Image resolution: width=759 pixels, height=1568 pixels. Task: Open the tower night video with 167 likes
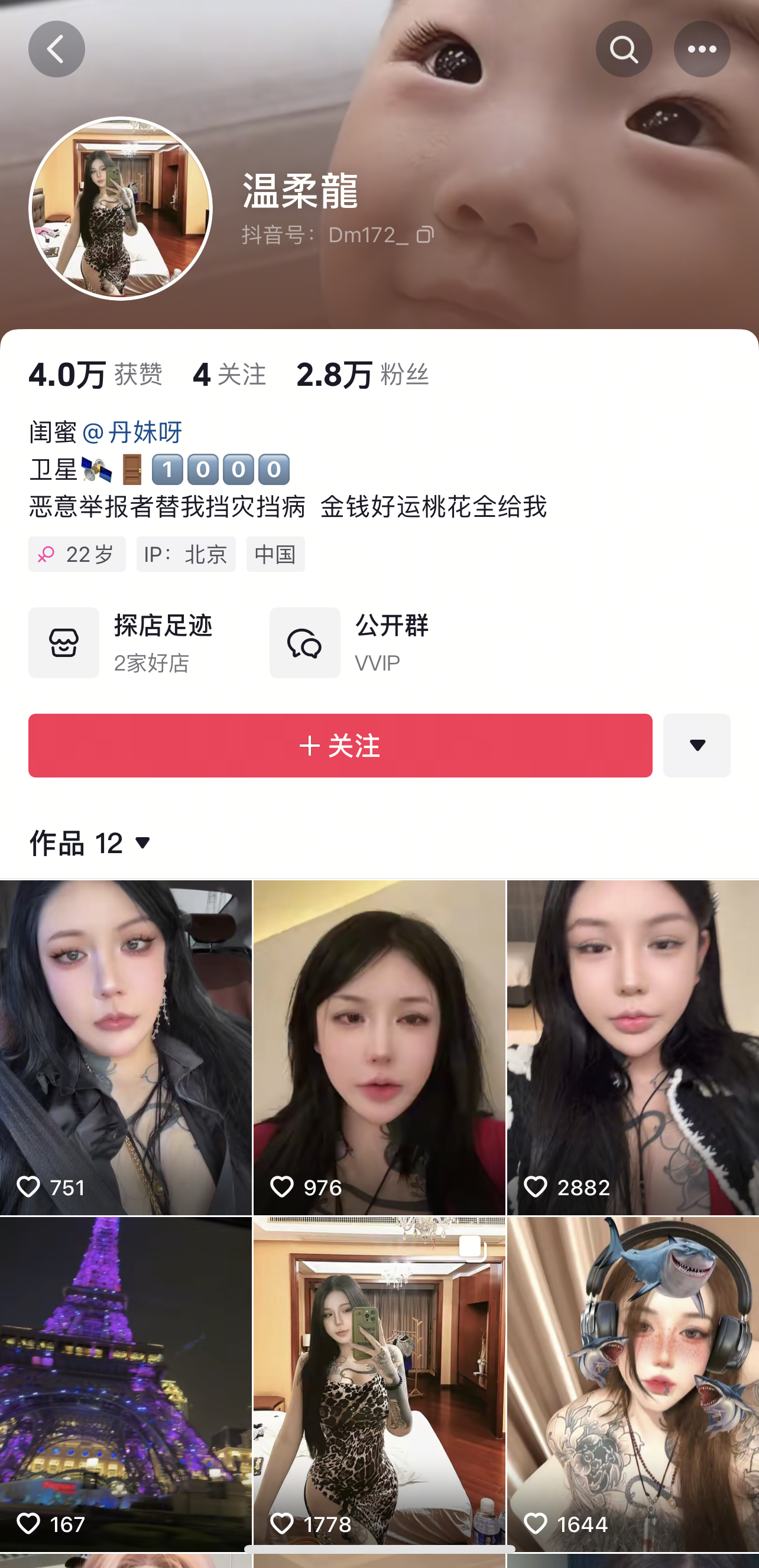click(125, 1383)
